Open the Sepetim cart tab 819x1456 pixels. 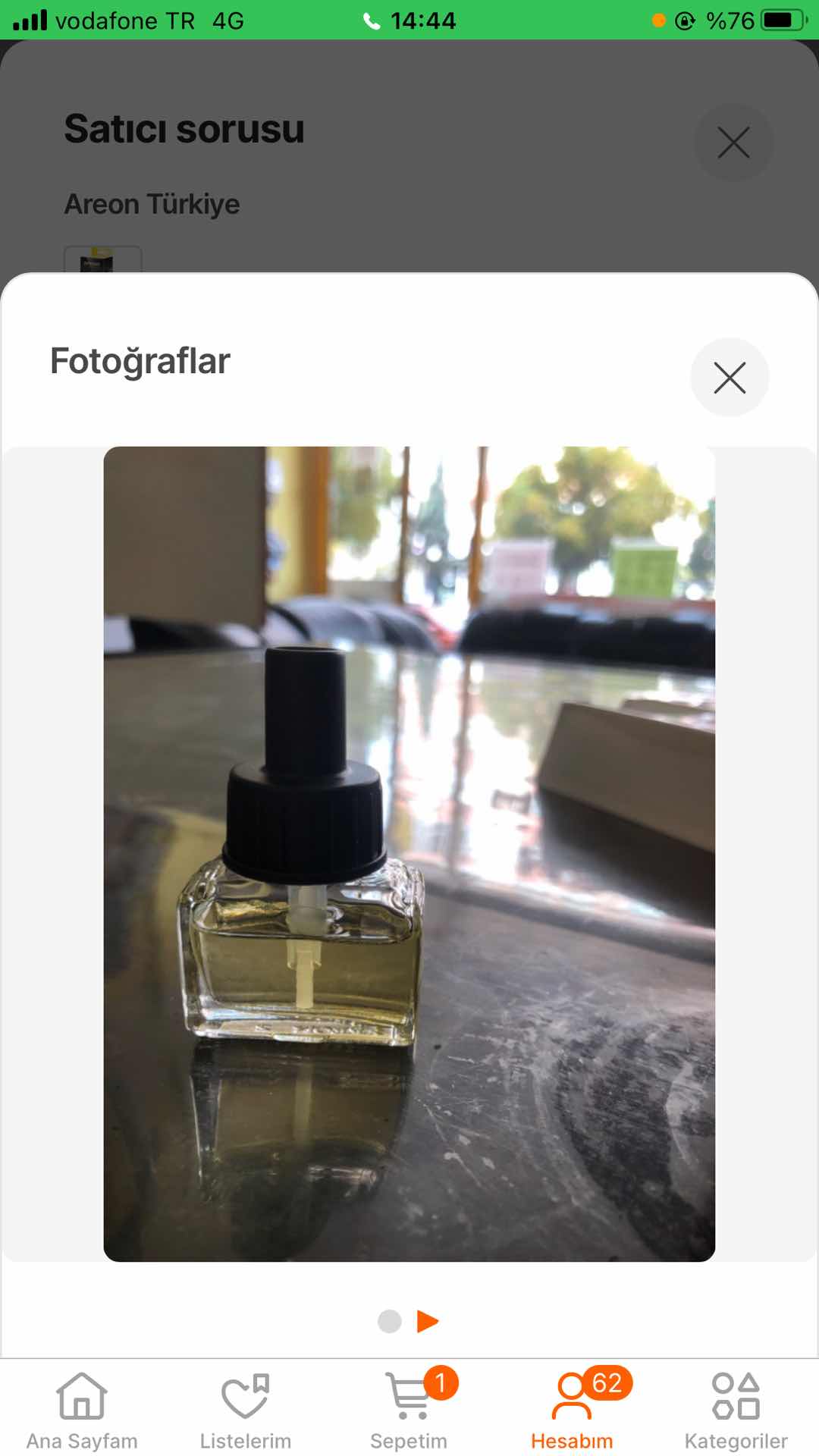(409, 1410)
